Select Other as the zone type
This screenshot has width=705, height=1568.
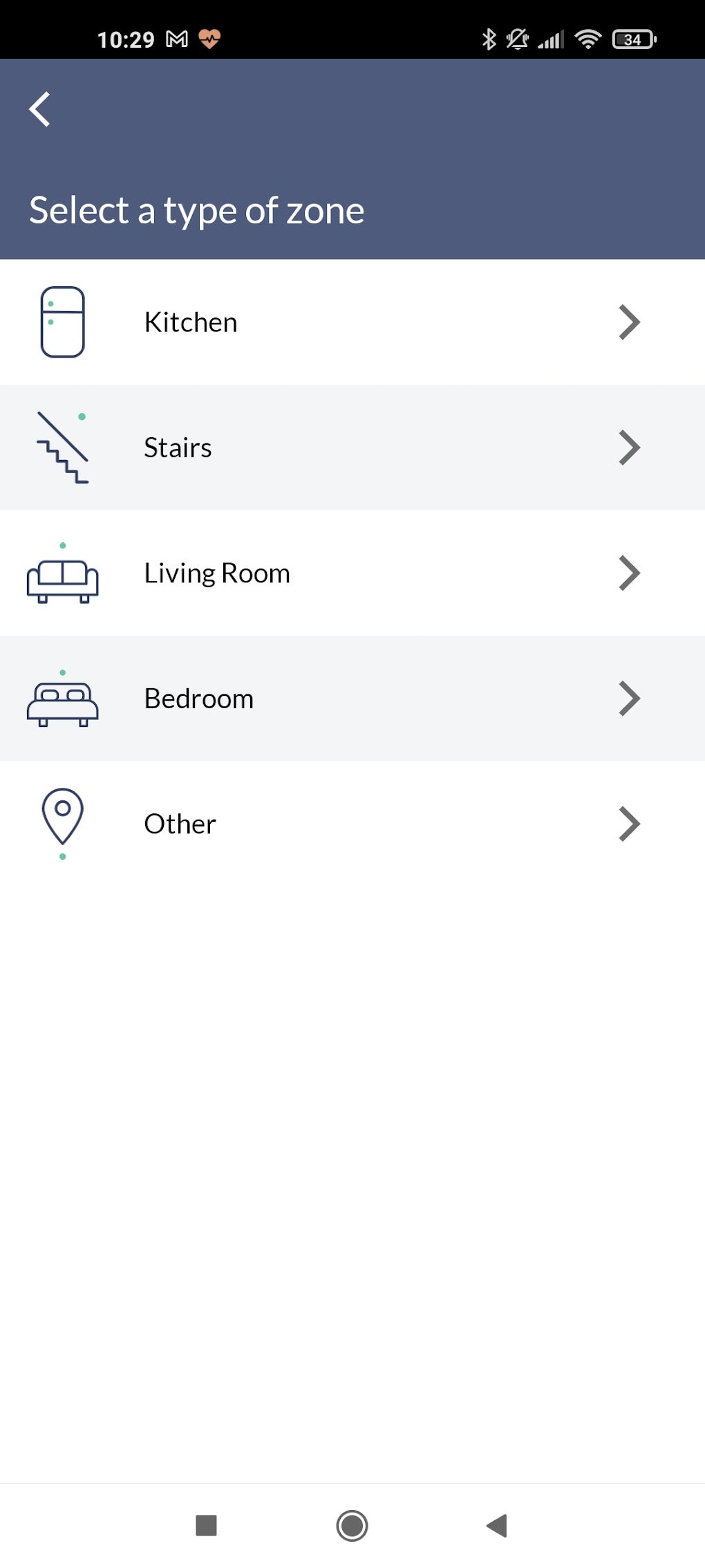point(352,824)
